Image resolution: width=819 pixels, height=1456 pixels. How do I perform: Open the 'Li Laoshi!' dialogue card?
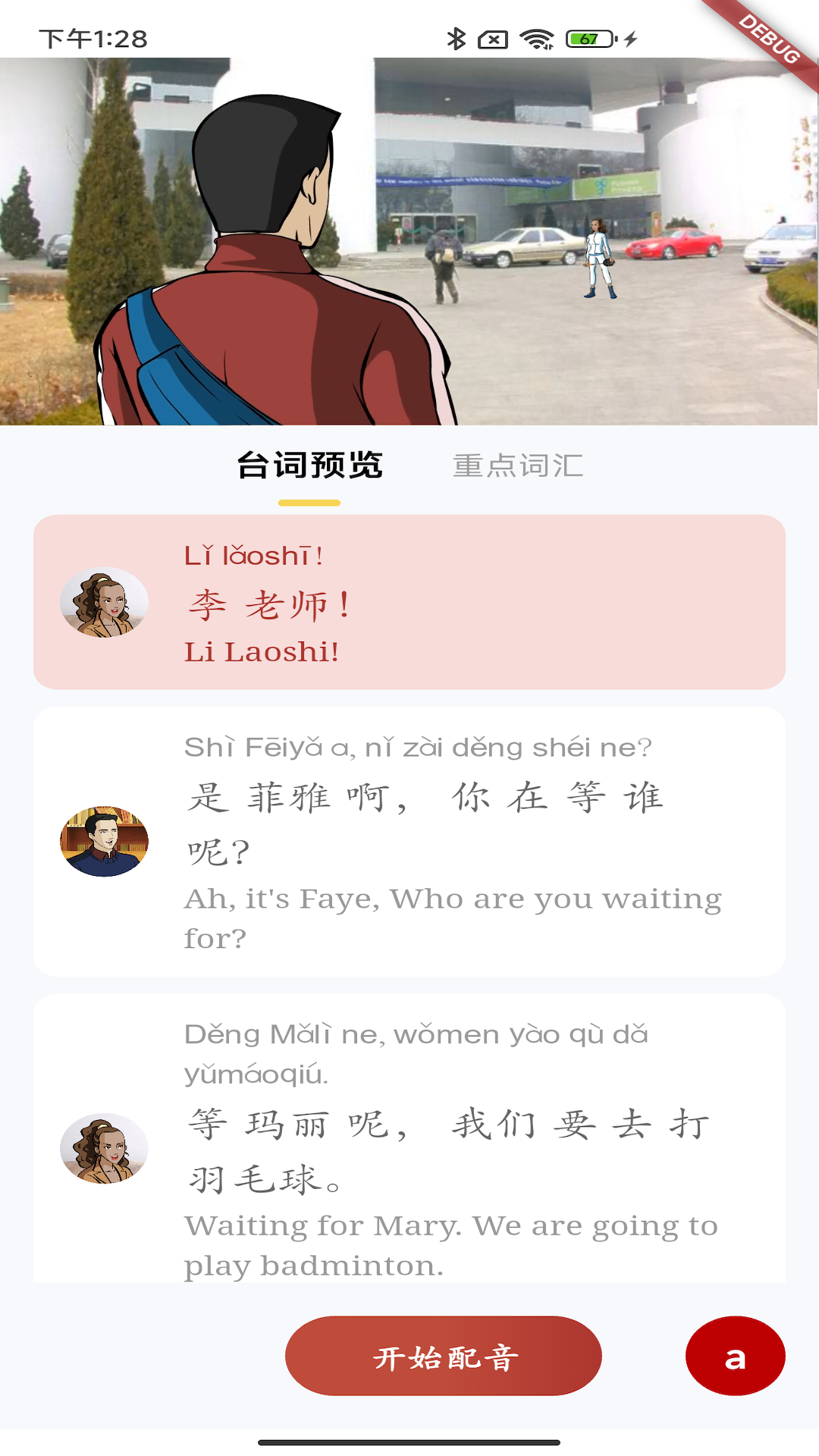coord(409,603)
